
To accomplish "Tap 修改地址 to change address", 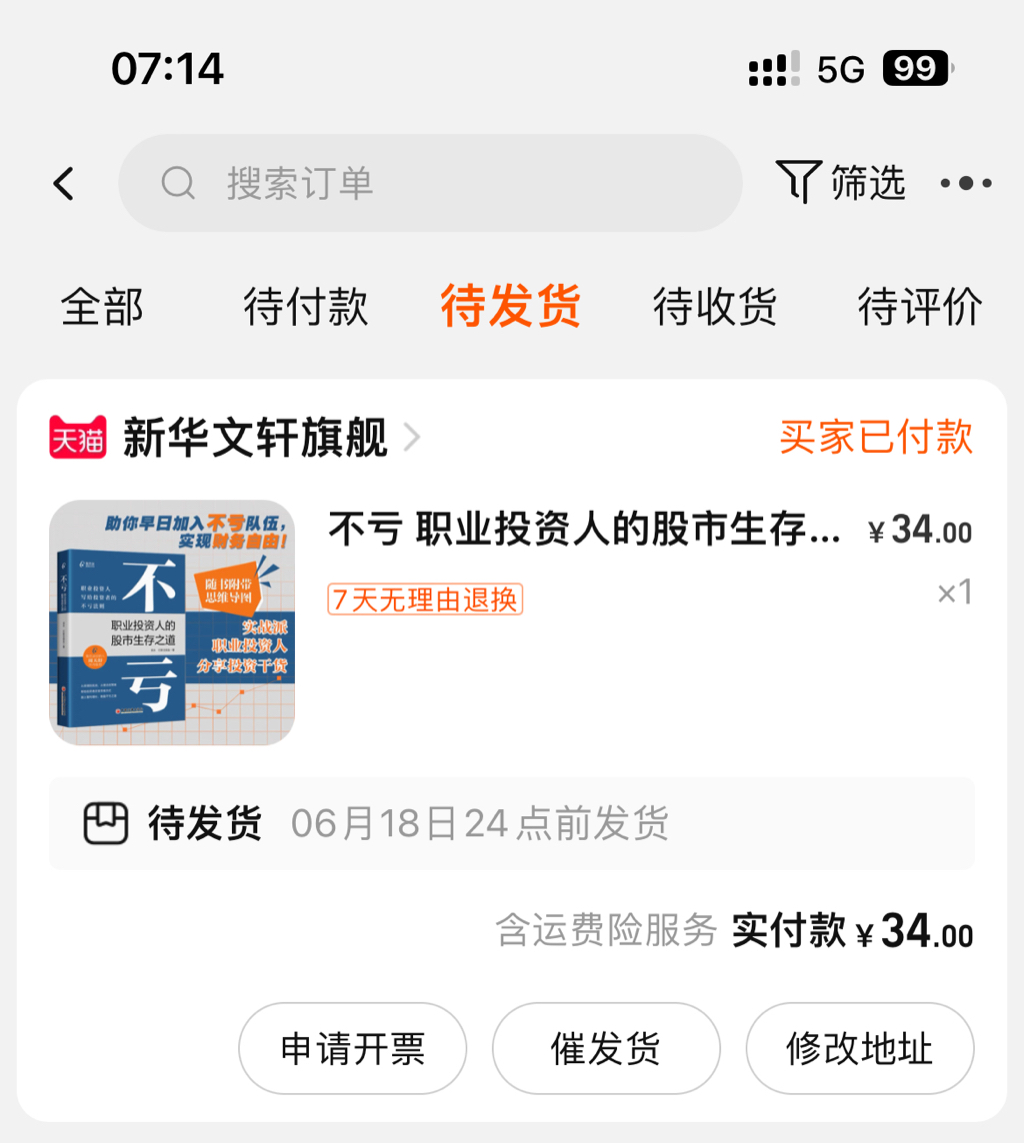I will 859,1049.
